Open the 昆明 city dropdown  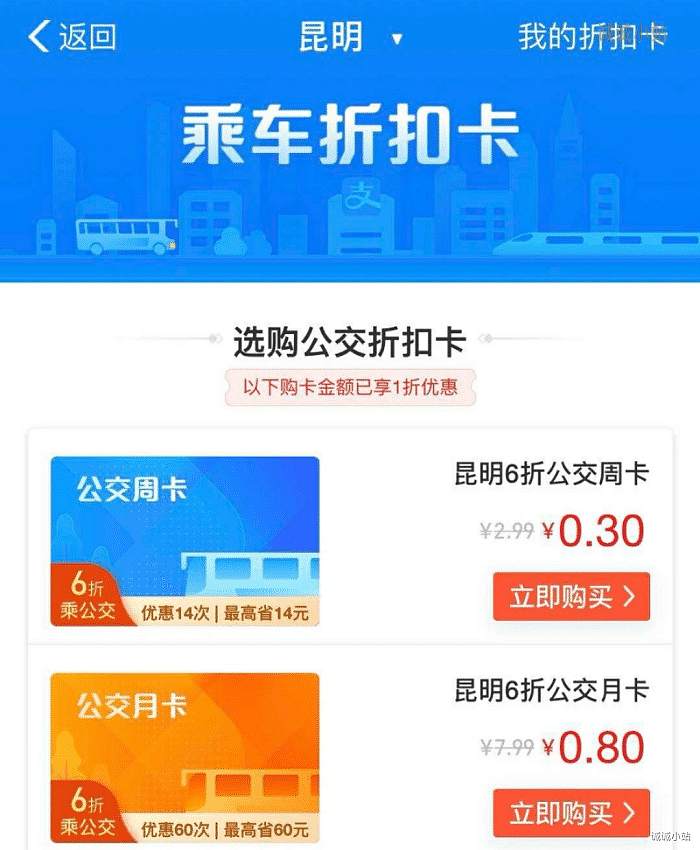350,38
